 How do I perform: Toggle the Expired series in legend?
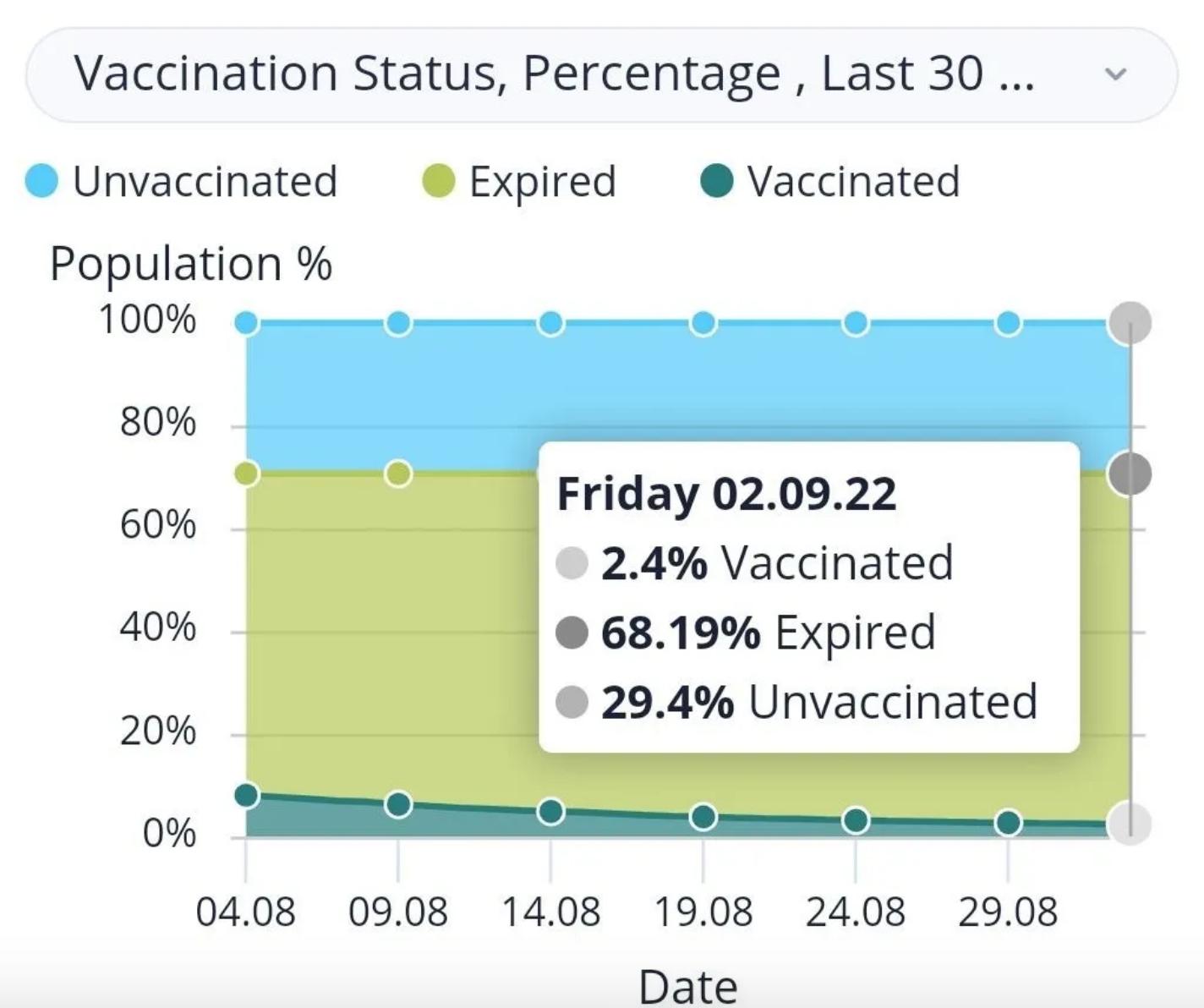(x=519, y=181)
